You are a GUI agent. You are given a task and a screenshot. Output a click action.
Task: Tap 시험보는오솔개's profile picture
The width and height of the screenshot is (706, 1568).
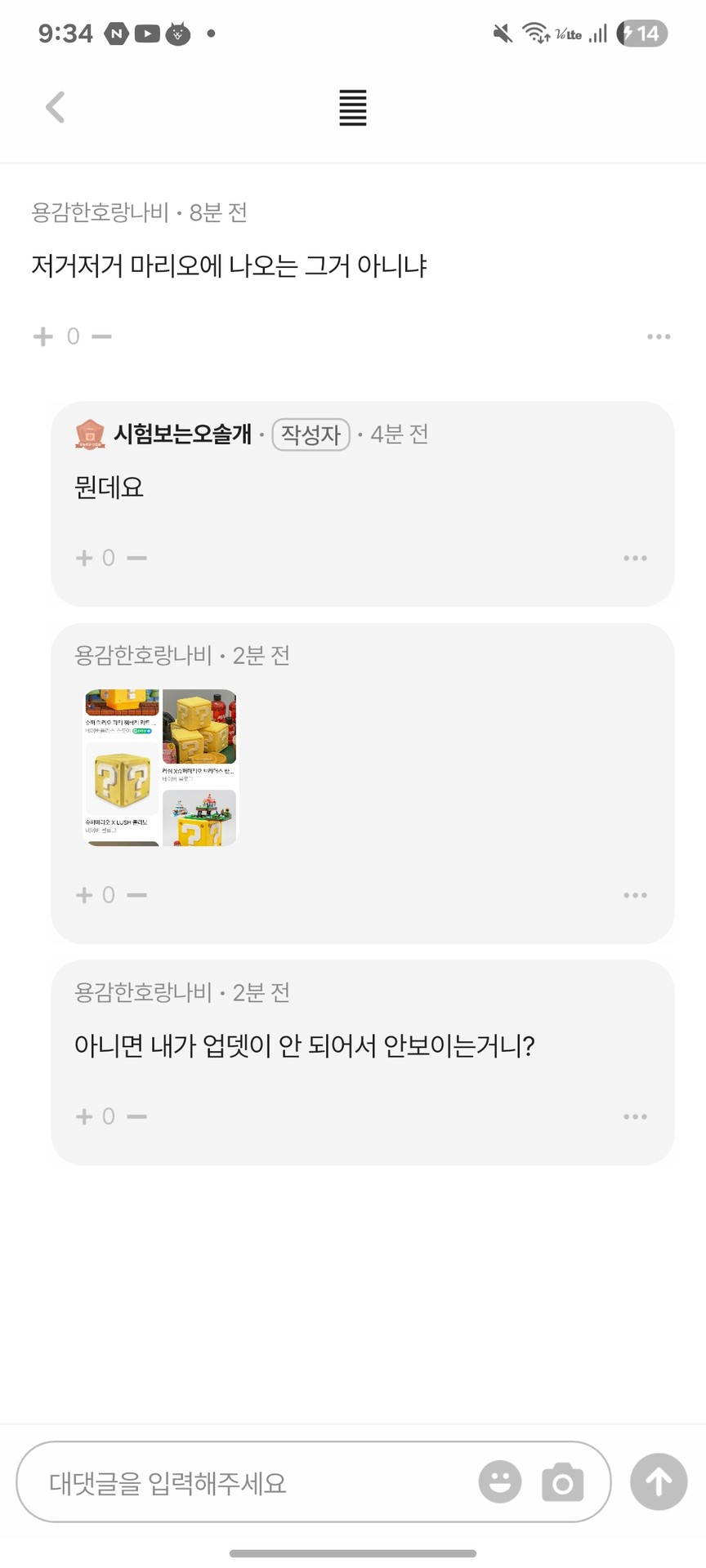click(x=88, y=435)
